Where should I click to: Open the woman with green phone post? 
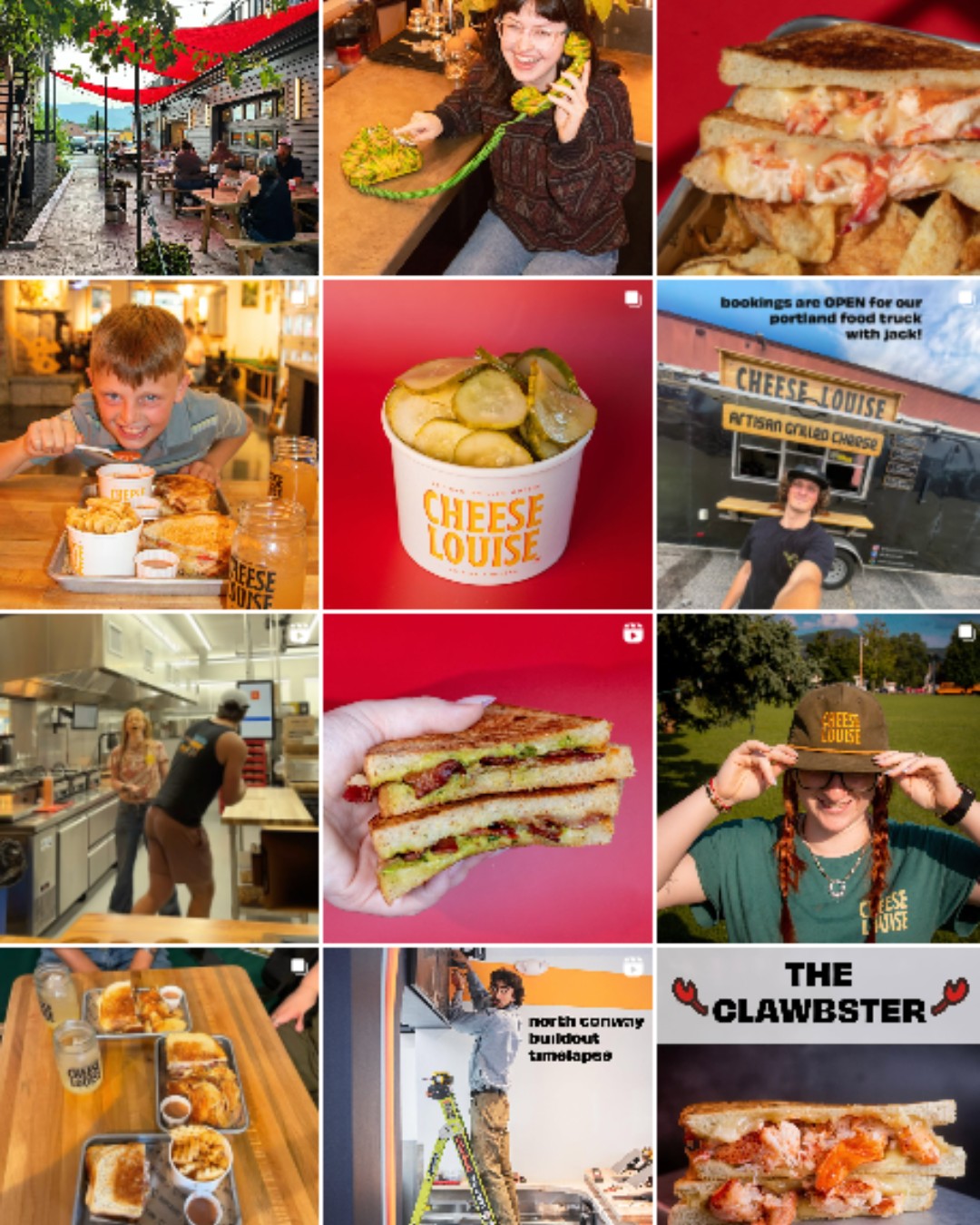[x=487, y=136]
